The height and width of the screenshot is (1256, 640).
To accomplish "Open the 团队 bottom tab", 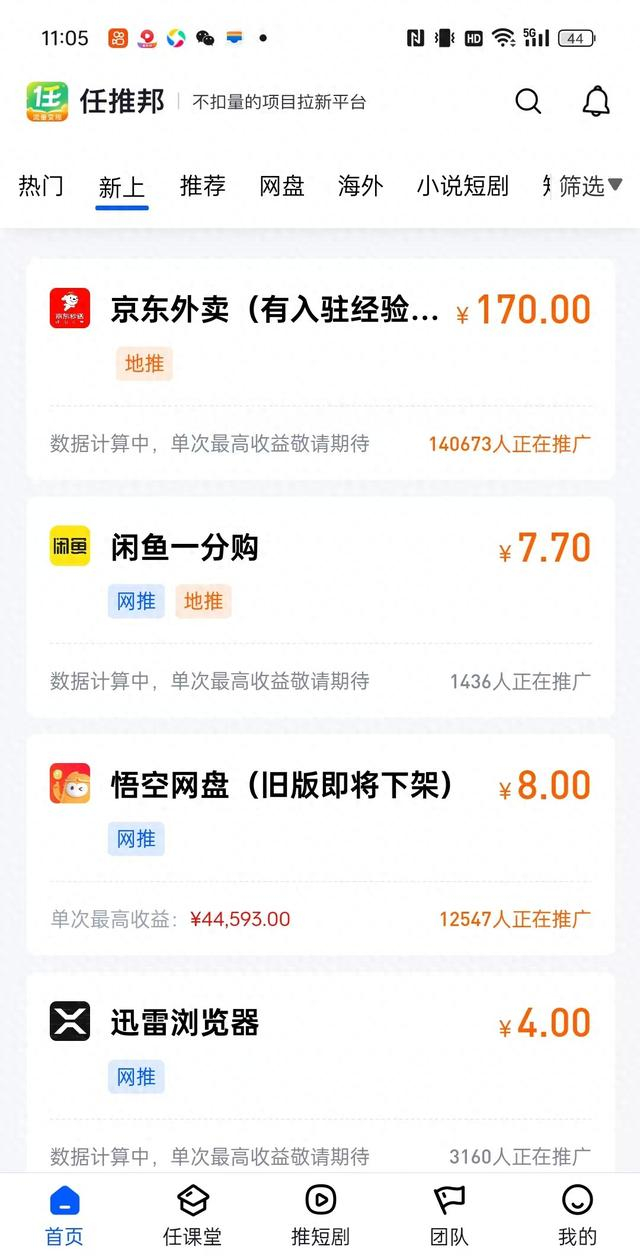I will (449, 1214).
